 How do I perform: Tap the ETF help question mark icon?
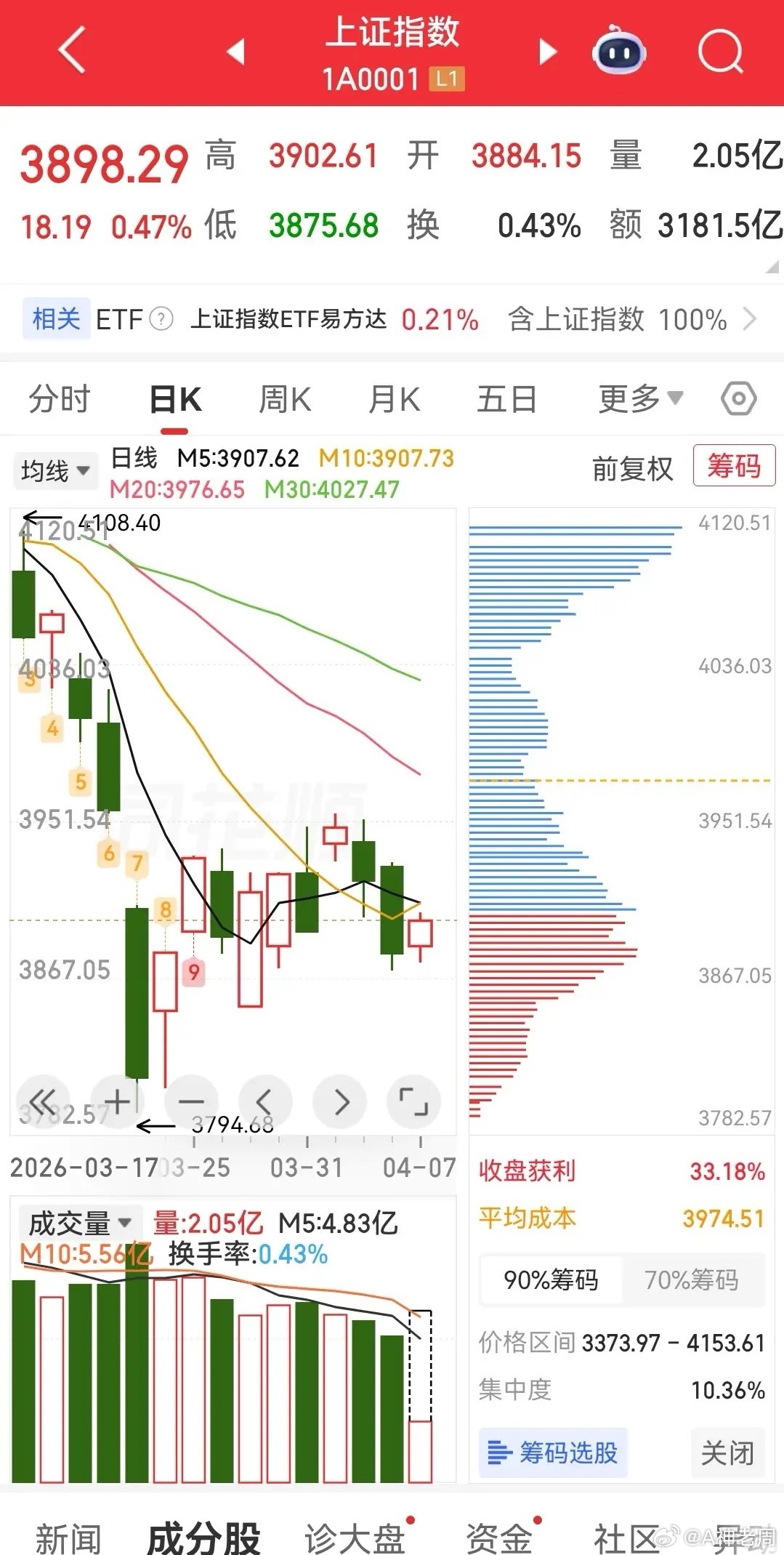(161, 319)
